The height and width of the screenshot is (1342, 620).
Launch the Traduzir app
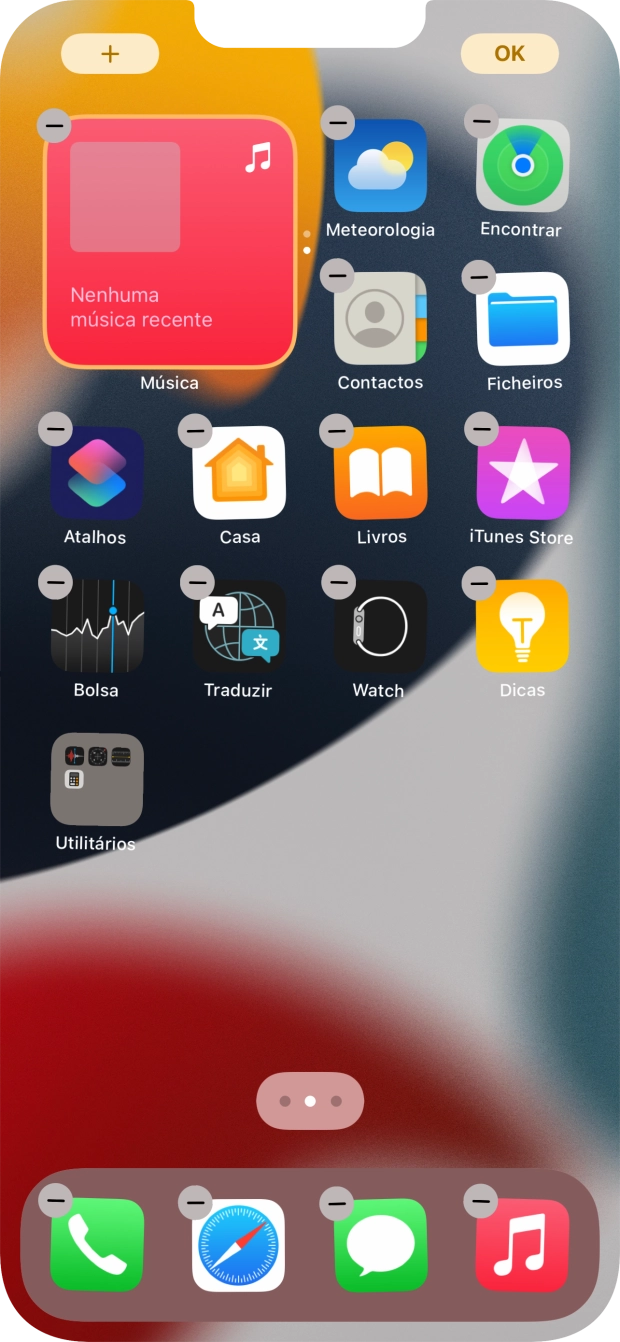pos(238,626)
